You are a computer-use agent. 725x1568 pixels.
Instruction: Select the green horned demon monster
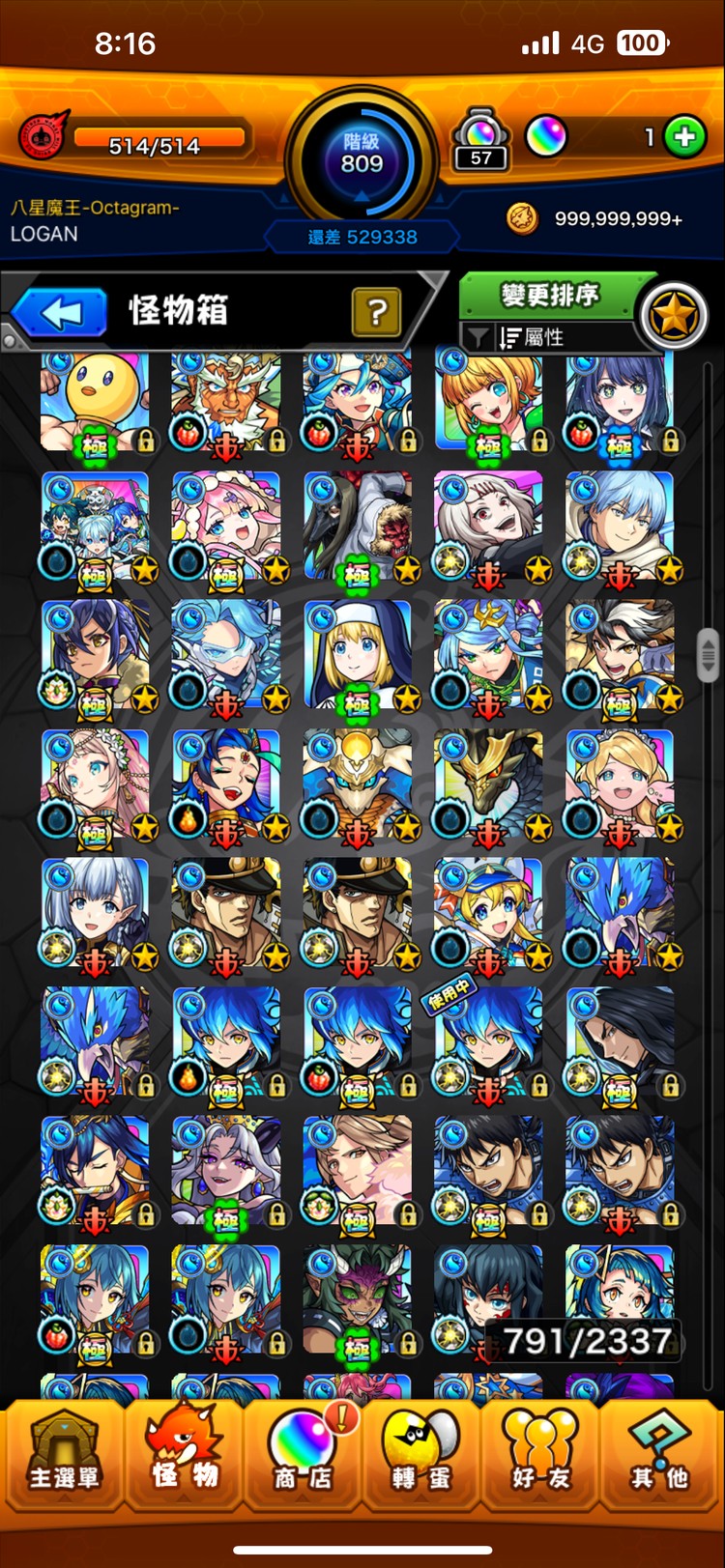(357, 1299)
